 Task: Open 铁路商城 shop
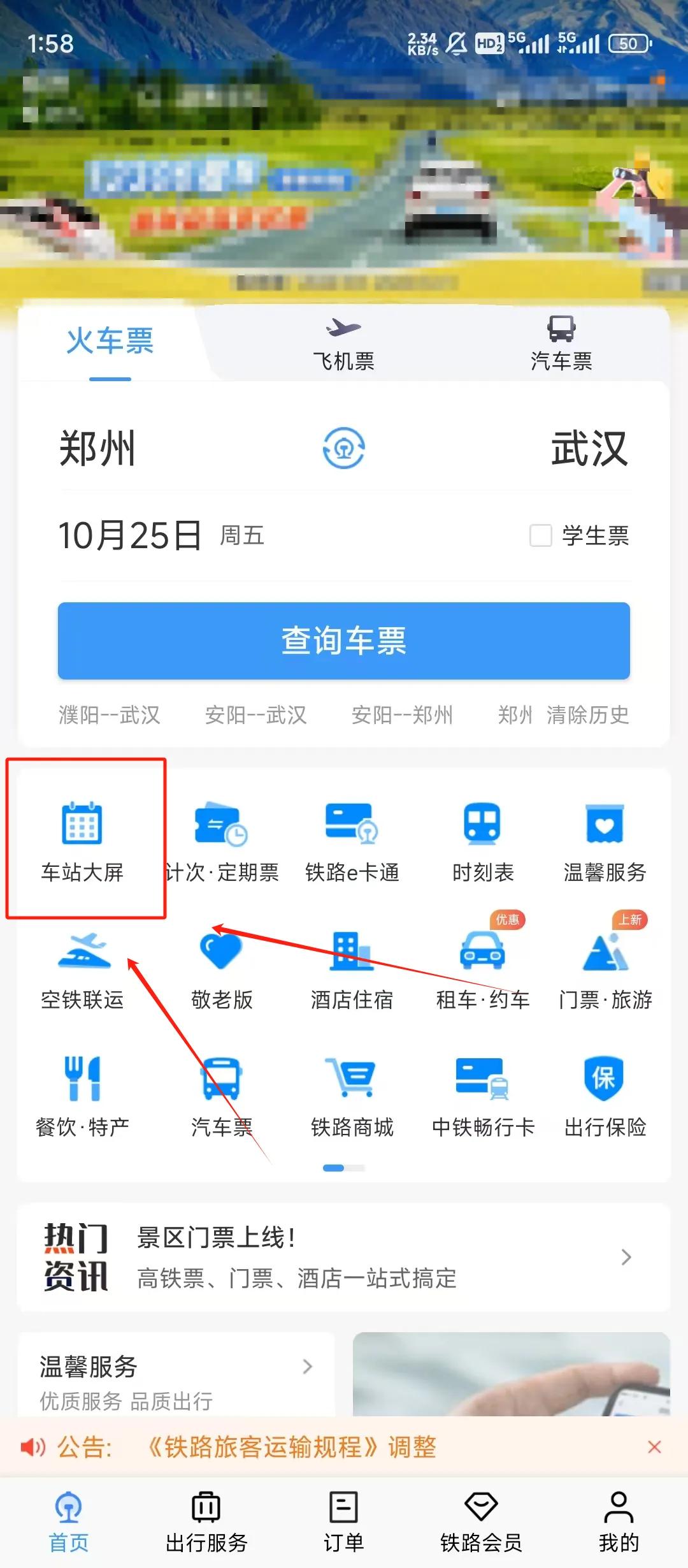tap(352, 1096)
